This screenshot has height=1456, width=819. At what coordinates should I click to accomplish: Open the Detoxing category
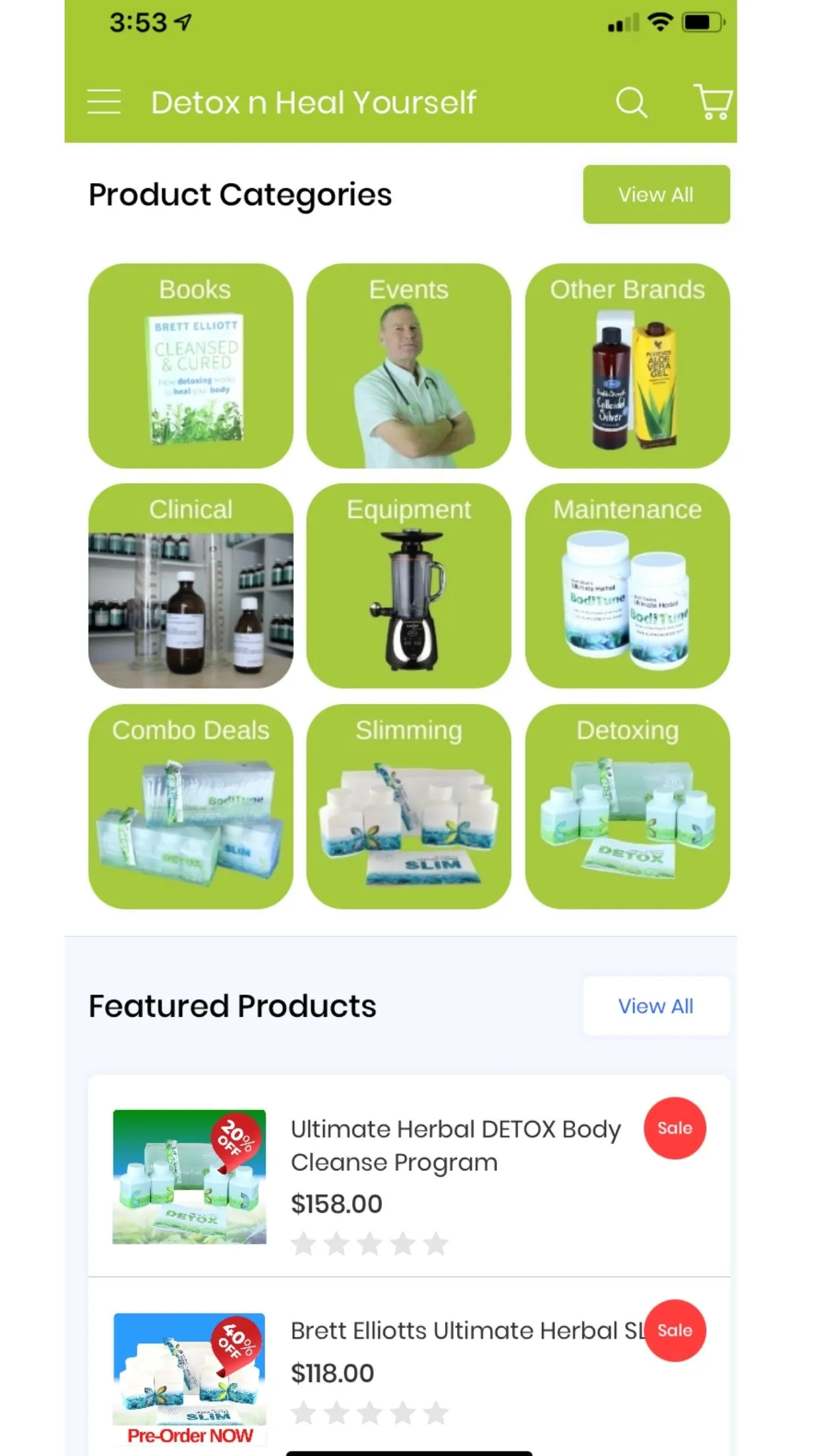[x=627, y=806]
